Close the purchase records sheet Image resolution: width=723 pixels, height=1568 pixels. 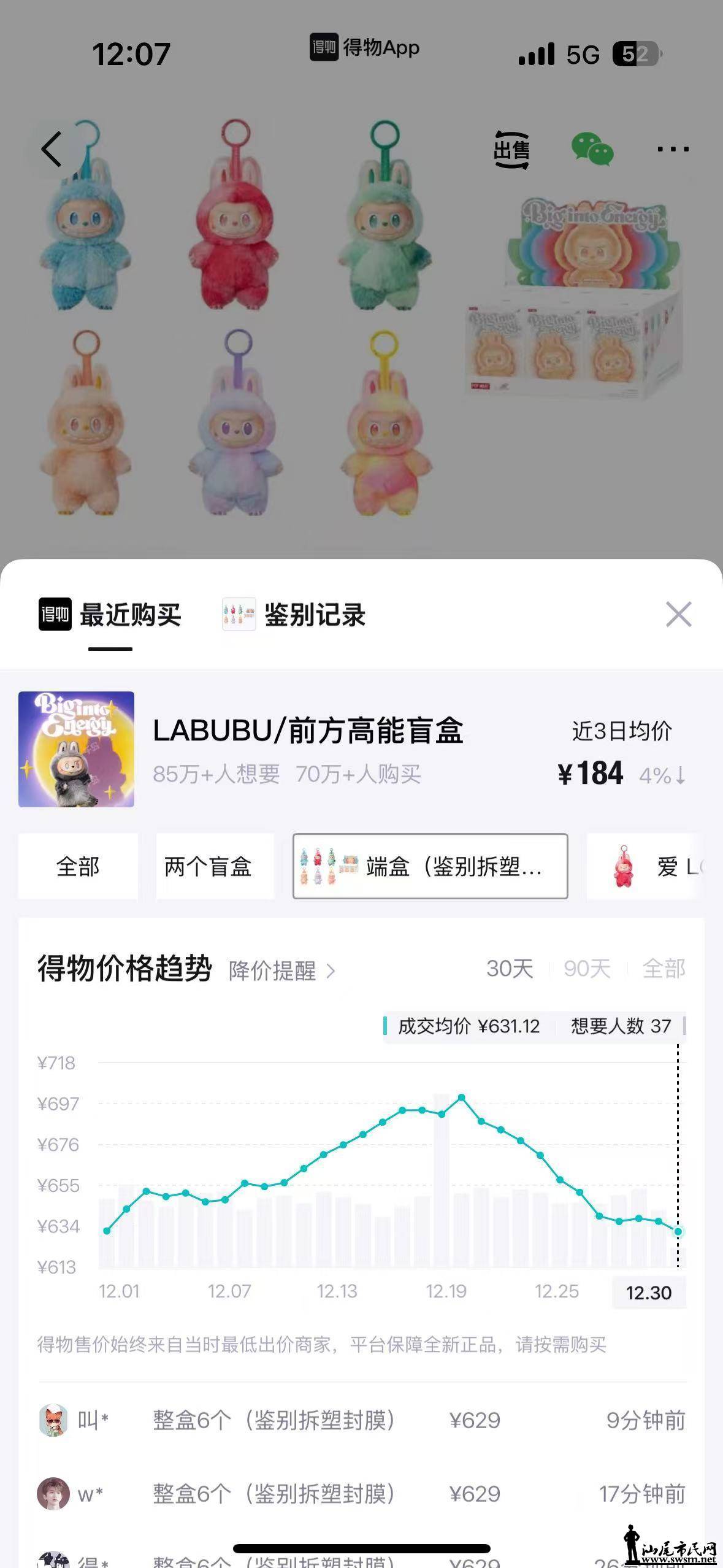678,614
